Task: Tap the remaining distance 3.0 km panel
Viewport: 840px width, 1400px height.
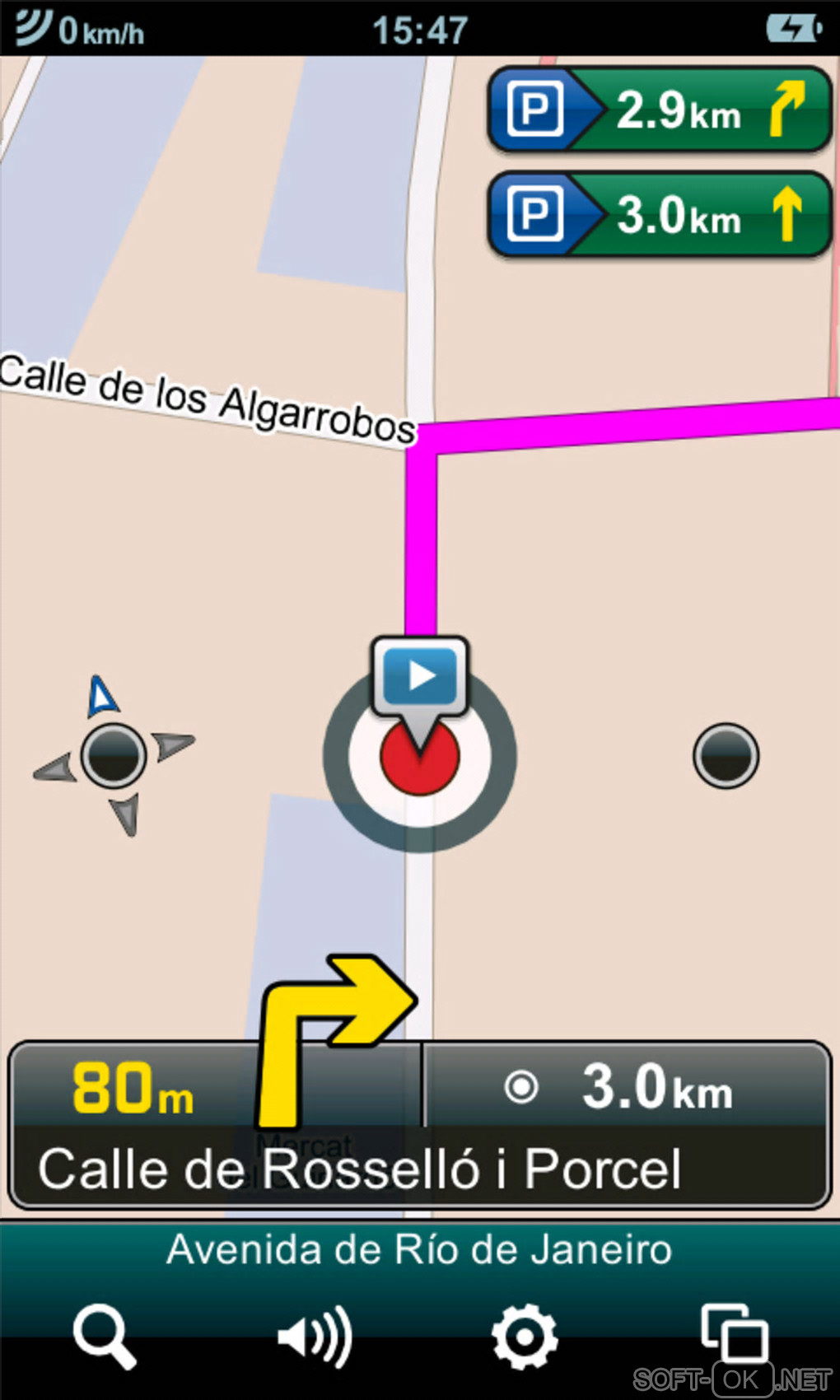Action: click(x=626, y=1086)
